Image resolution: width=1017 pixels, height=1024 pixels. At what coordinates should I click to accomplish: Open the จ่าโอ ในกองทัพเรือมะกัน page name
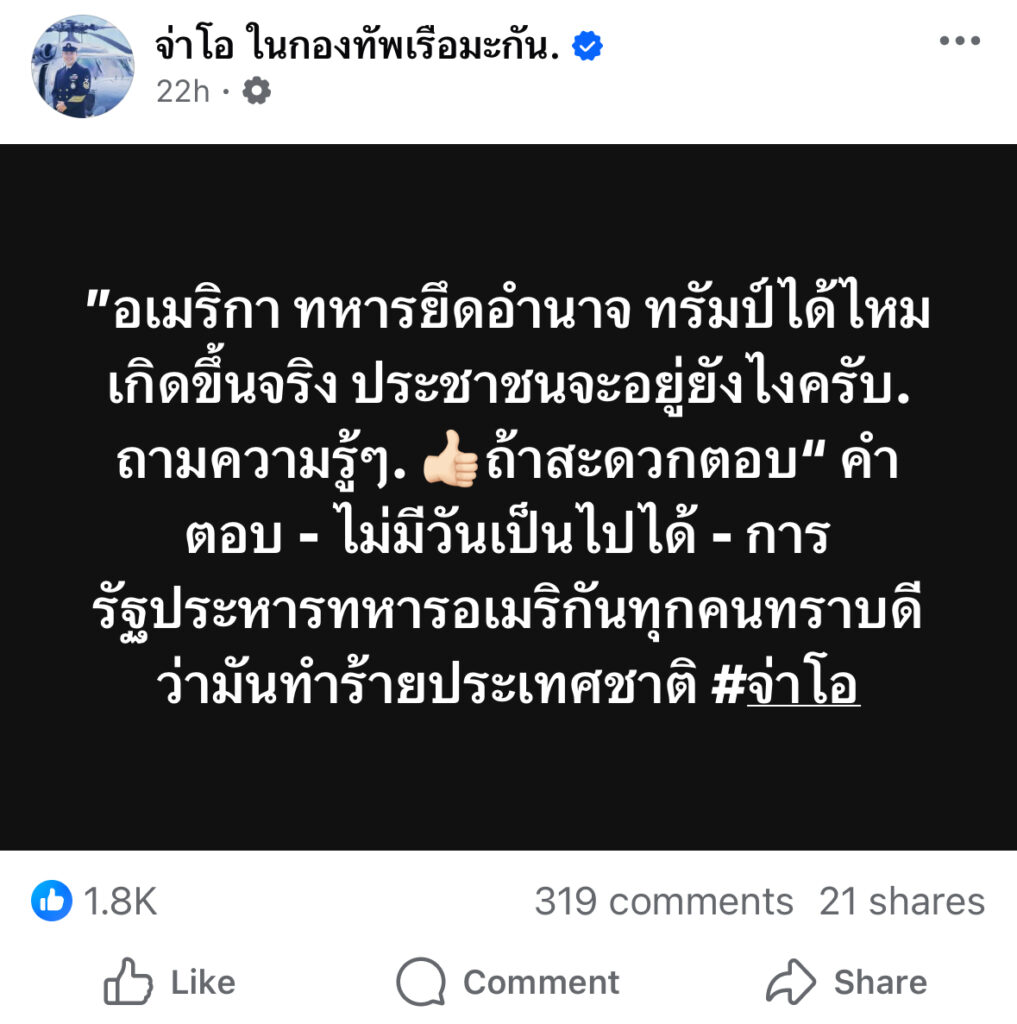point(357,44)
